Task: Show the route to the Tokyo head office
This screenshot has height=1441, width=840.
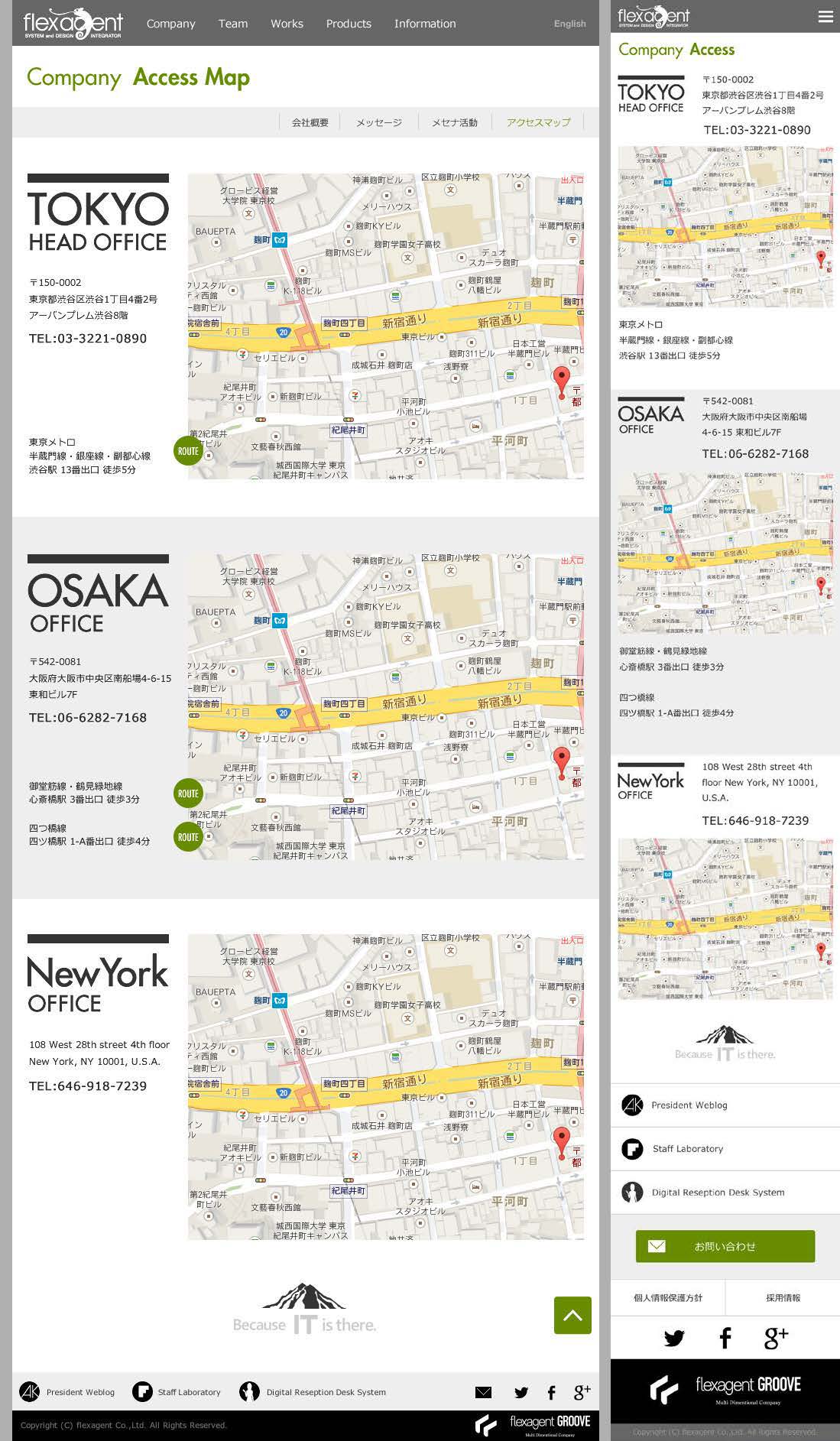Action: click(188, 451)
